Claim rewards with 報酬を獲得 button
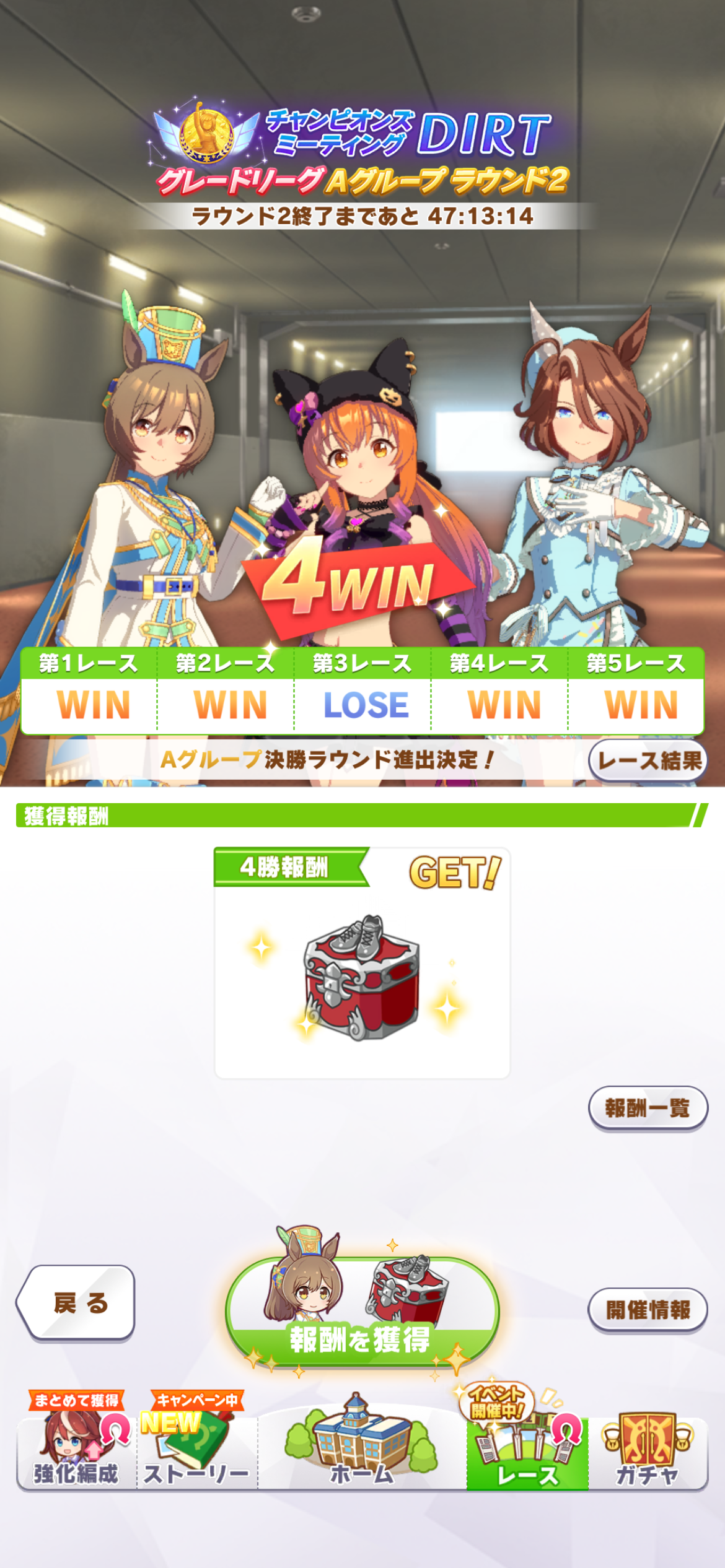 [x=362, y=1313]
